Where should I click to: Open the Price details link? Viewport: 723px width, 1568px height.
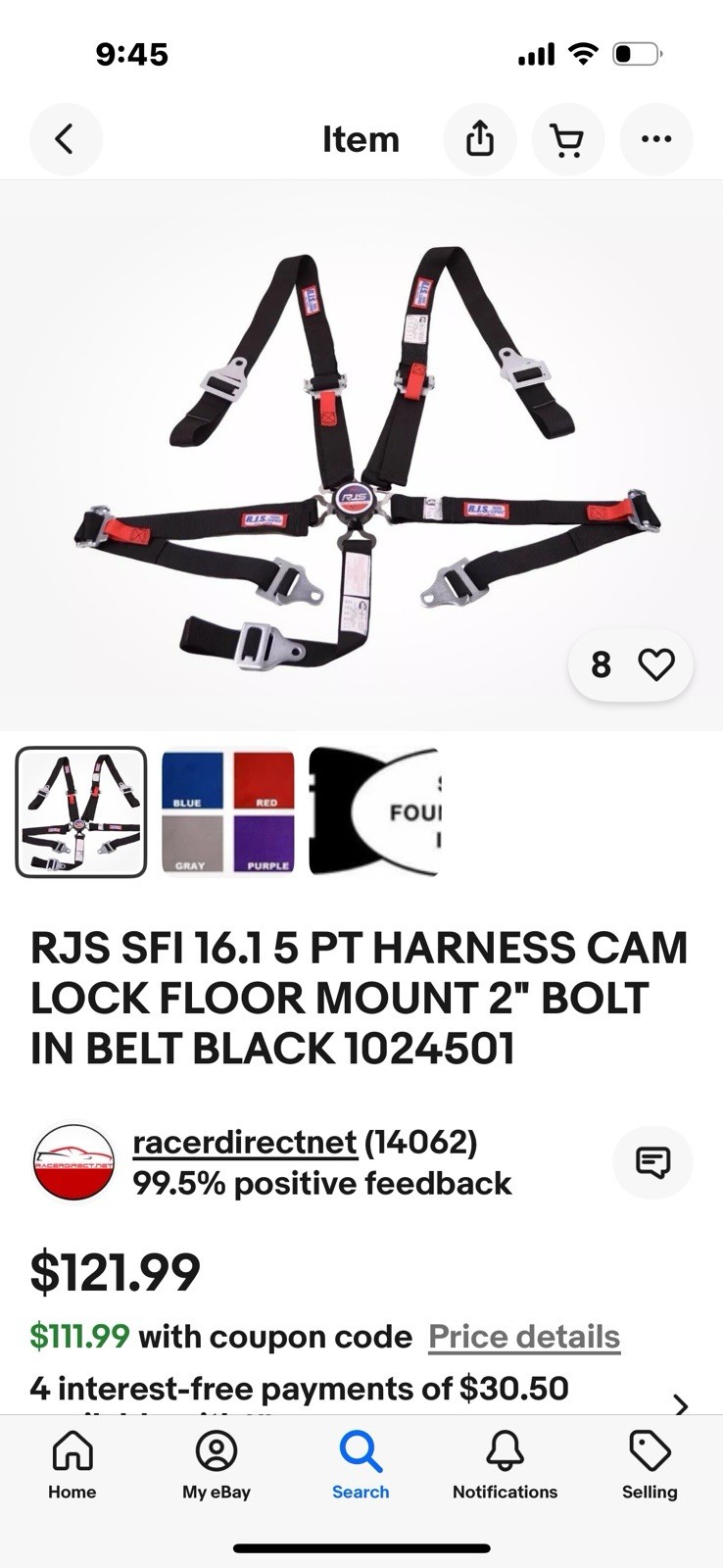click(523, 1336)
